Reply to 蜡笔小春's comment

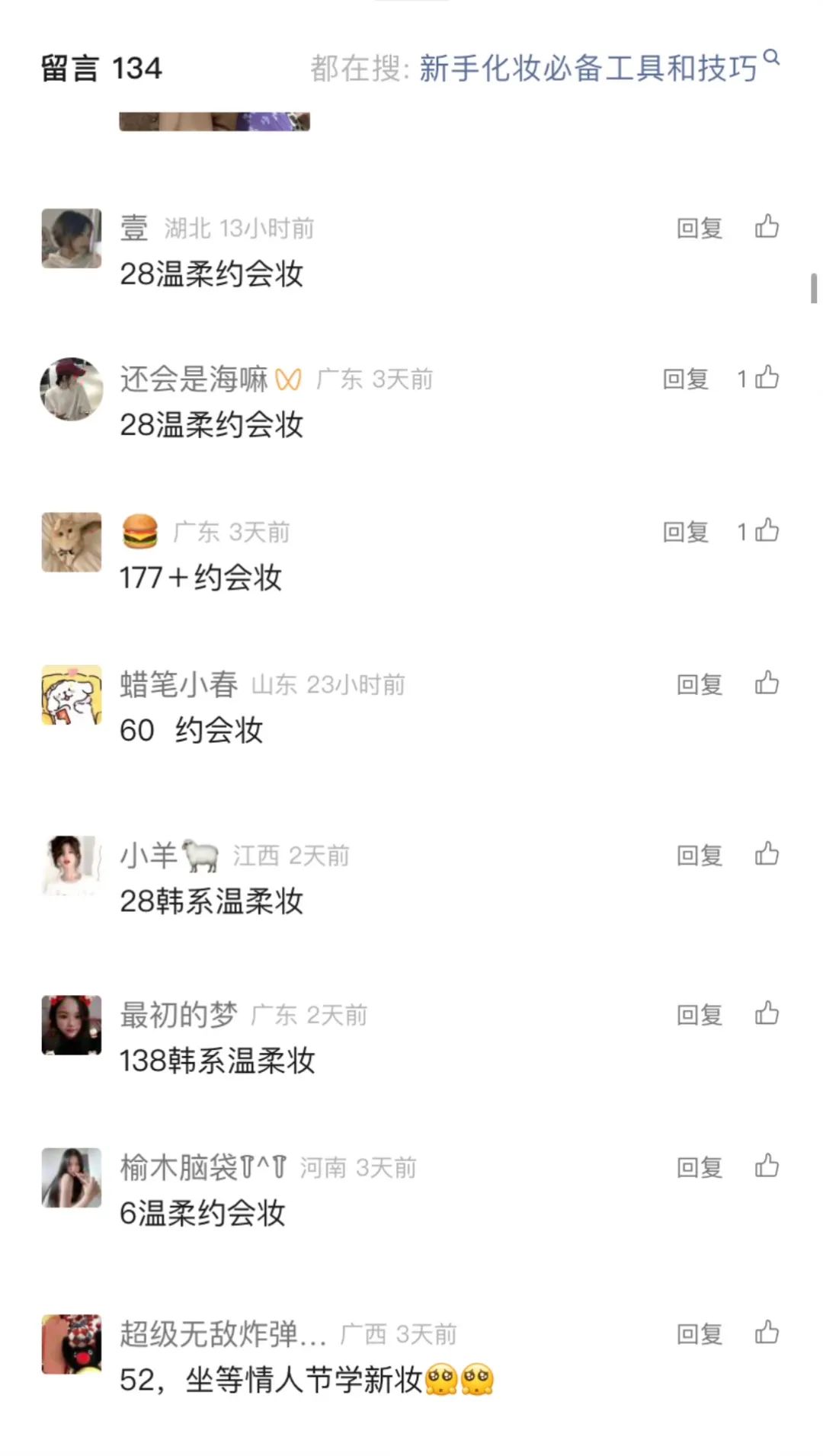[x=699, y=684]
